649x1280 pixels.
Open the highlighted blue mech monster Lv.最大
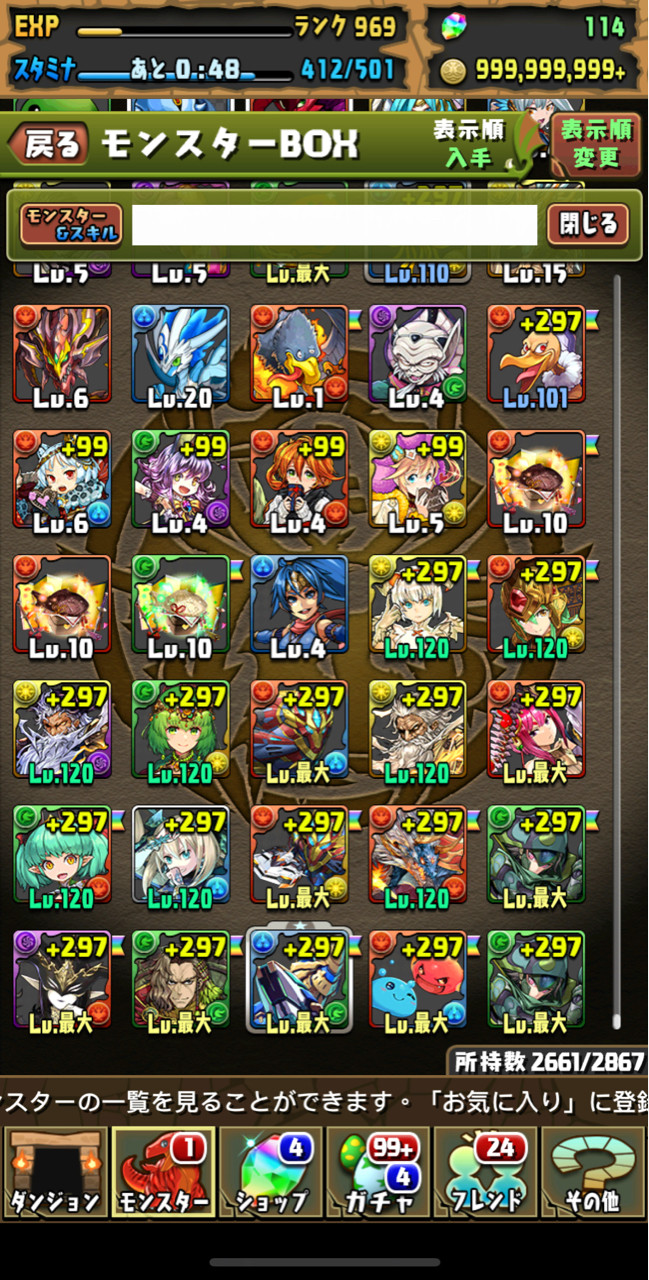(299, 980)
